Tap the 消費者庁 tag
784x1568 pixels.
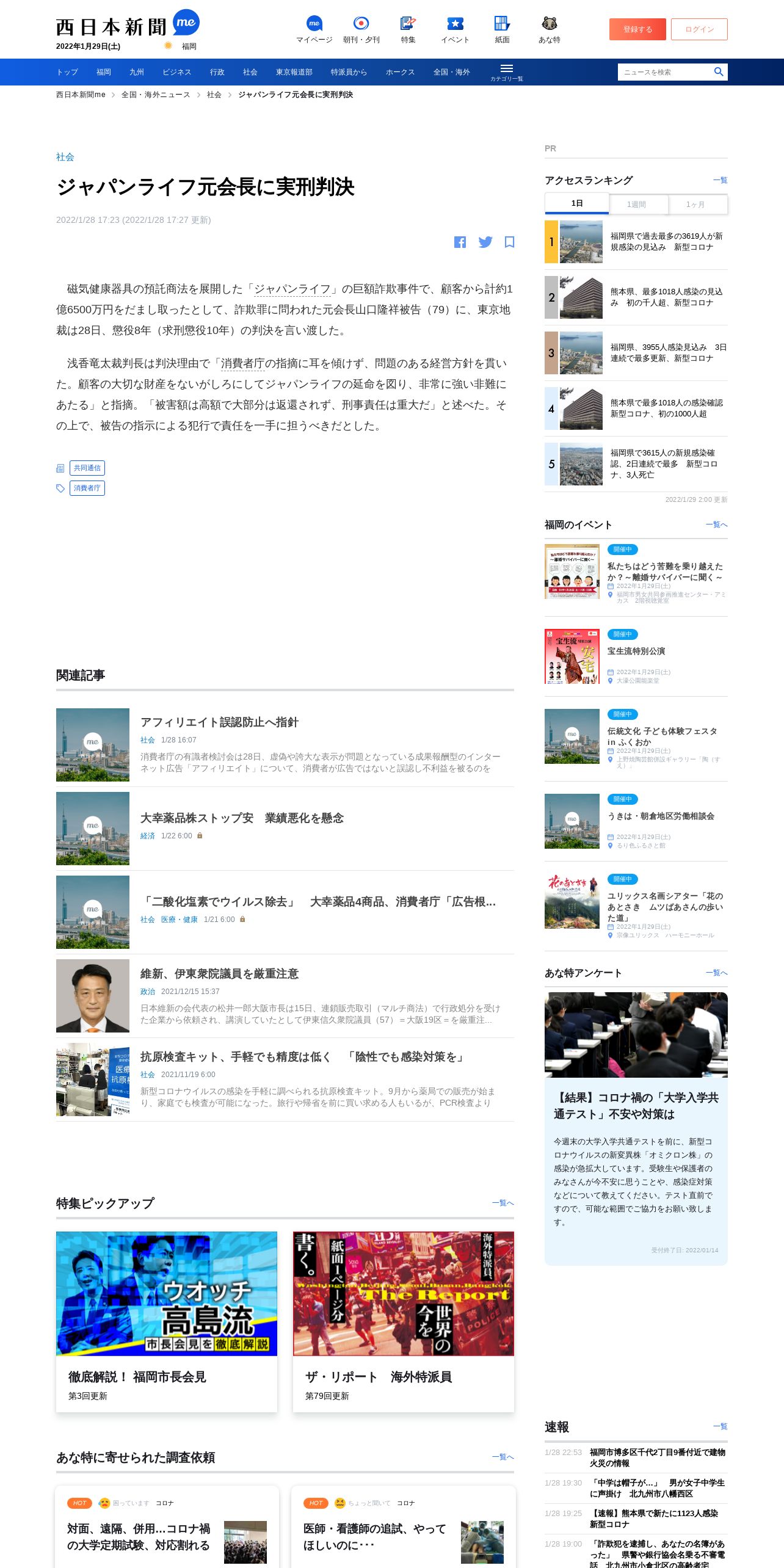pos(87,488)
